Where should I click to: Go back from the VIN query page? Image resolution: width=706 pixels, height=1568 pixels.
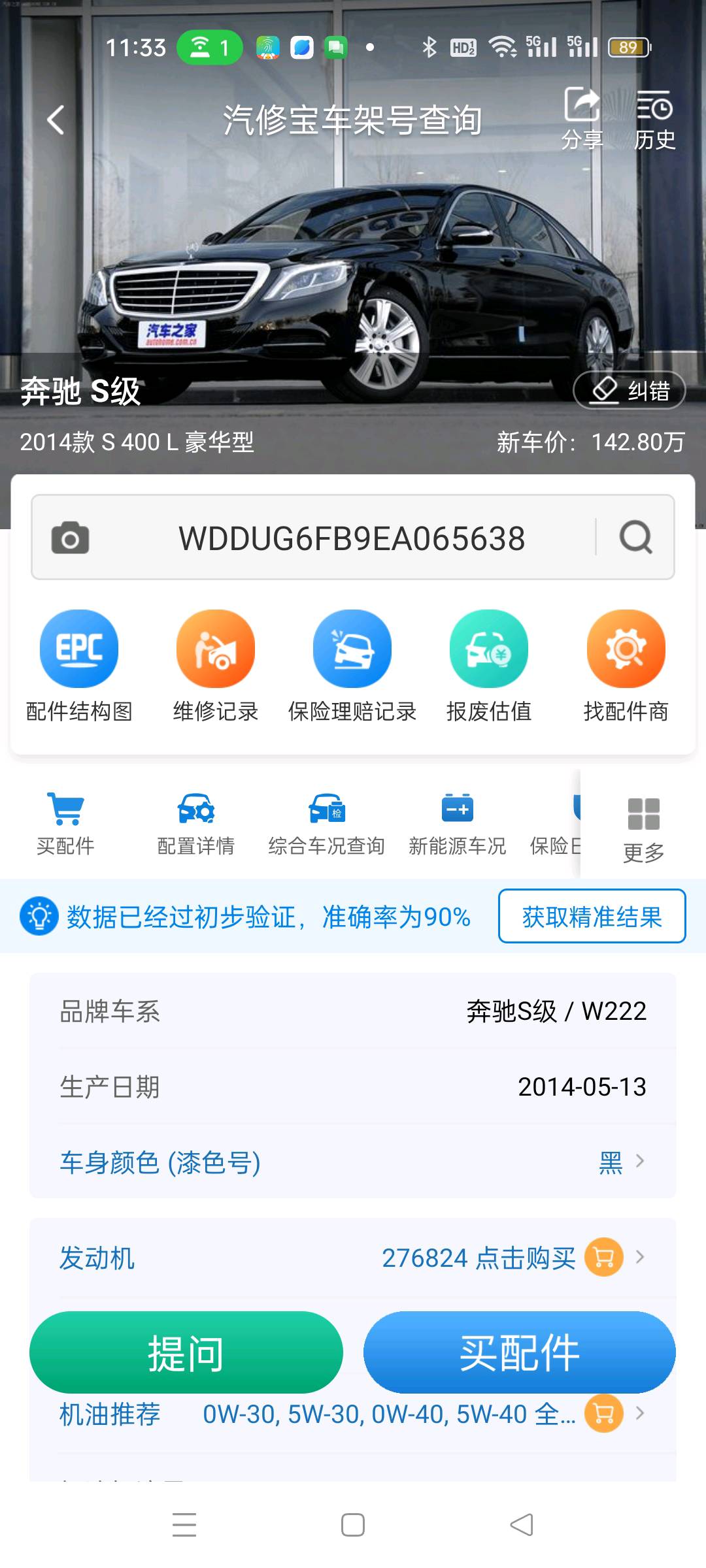click(56, 120)
